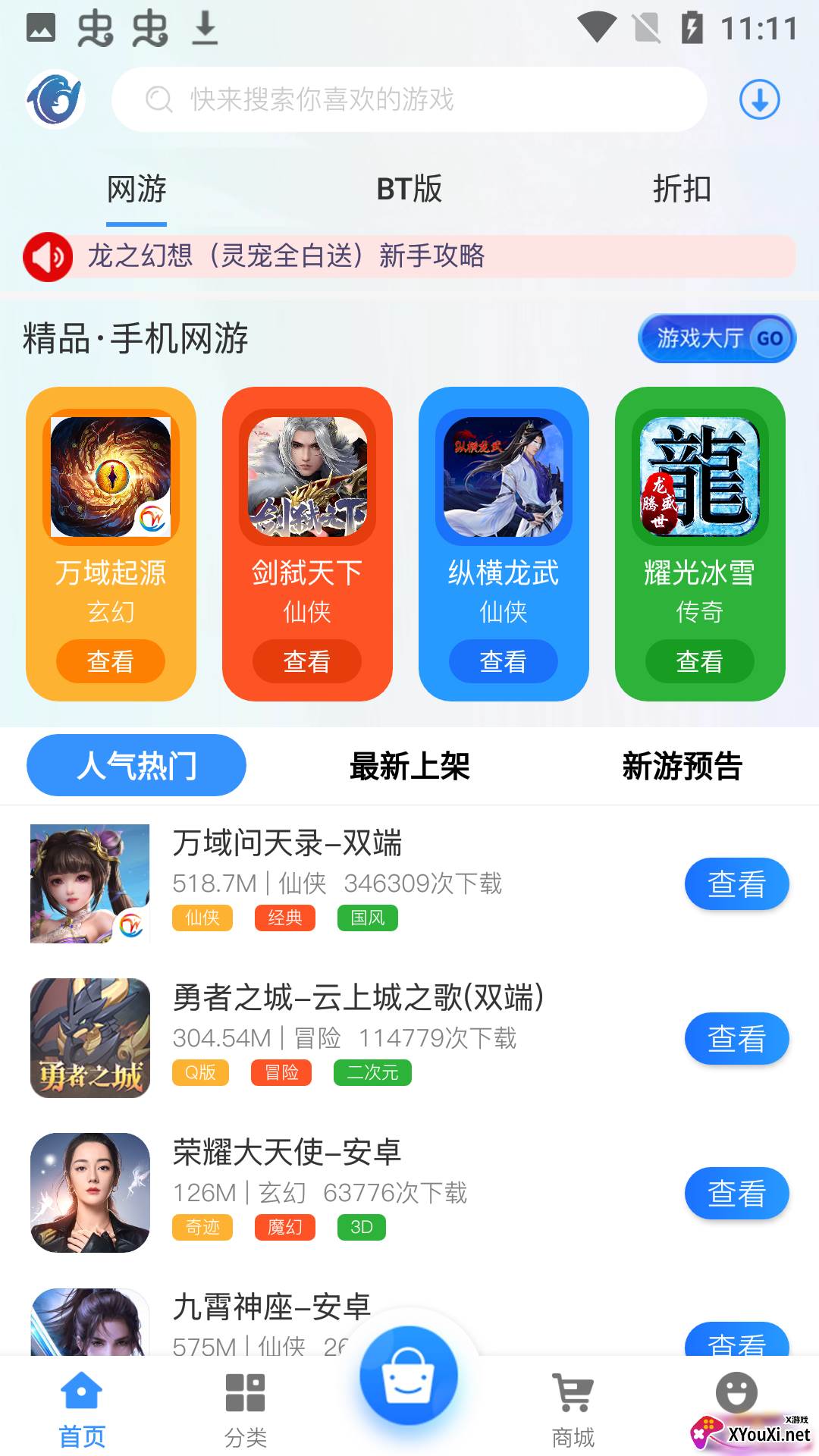Image resolution: width=819 pixels, height=1456 pixels.
Task: Switch to the BT版 tab
Action: point(409,189)
